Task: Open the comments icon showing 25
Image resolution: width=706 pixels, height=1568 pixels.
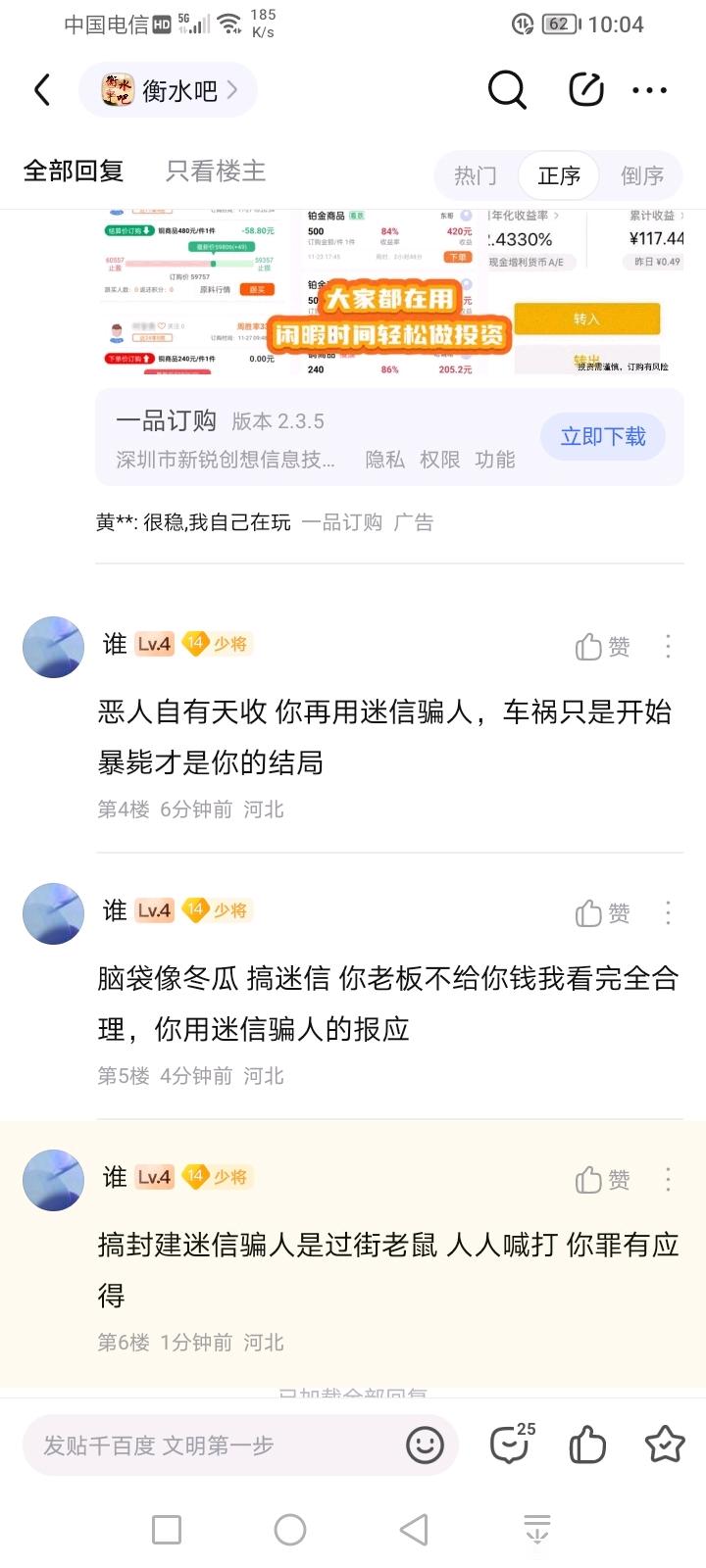Action: coord(510,1445)
